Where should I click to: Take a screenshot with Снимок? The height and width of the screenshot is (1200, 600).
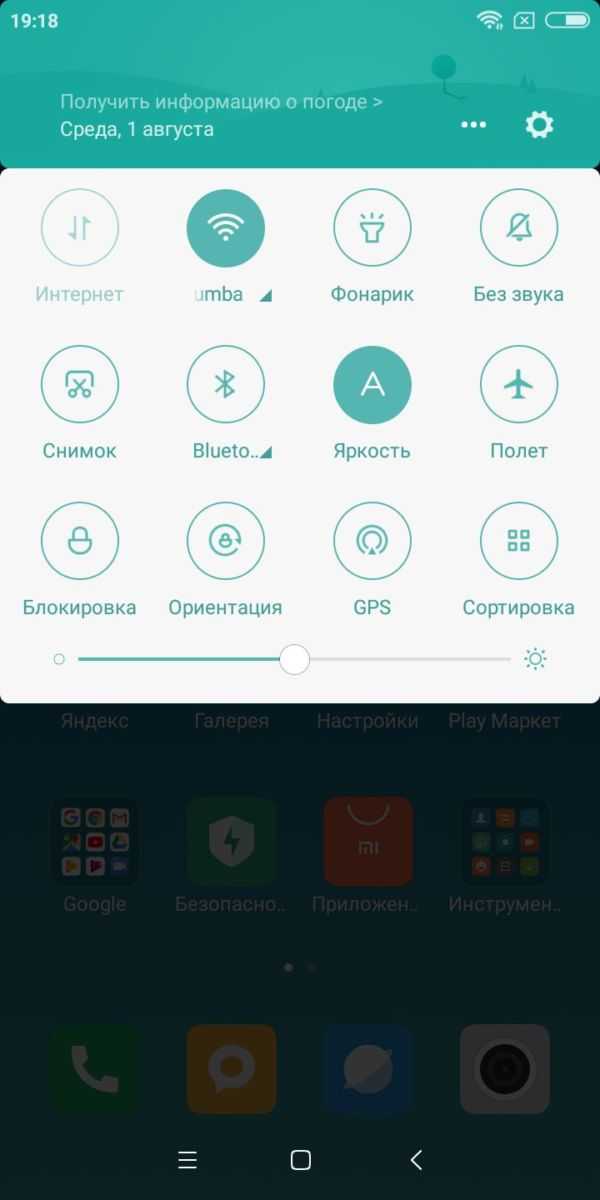(80, 385)
